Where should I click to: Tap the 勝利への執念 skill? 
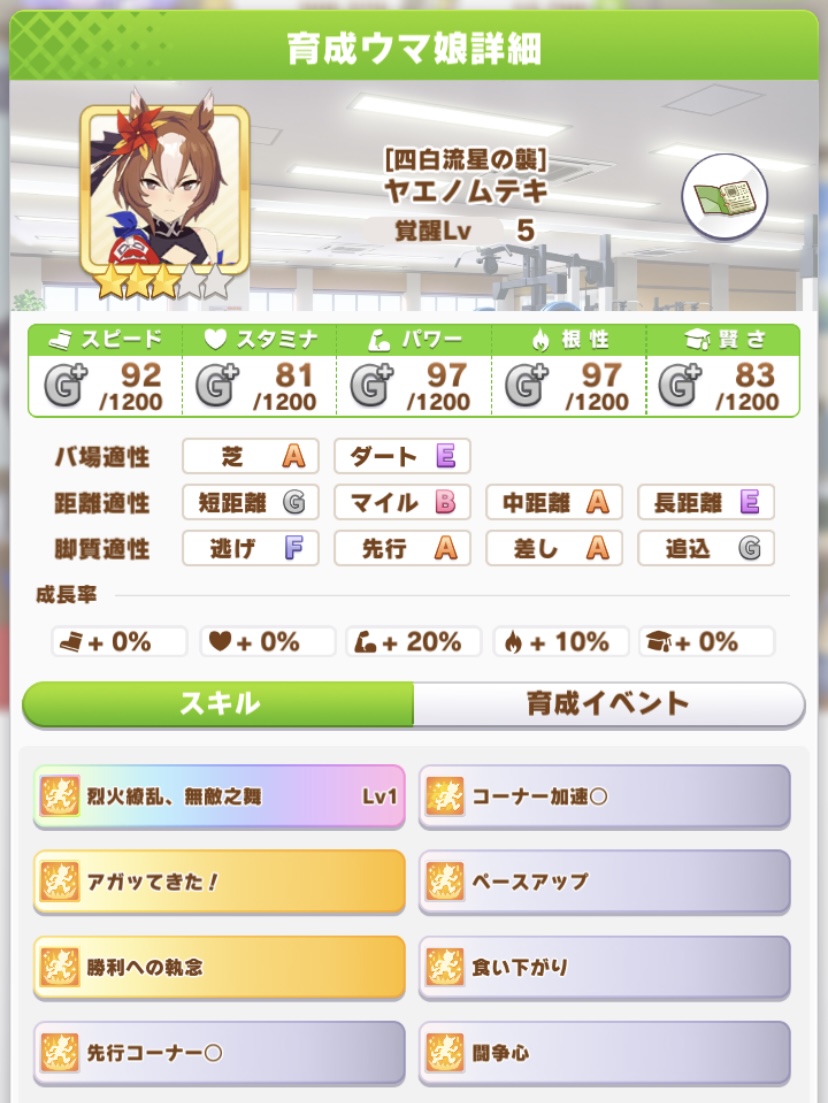pyautogui.click(x=219, y=967)
